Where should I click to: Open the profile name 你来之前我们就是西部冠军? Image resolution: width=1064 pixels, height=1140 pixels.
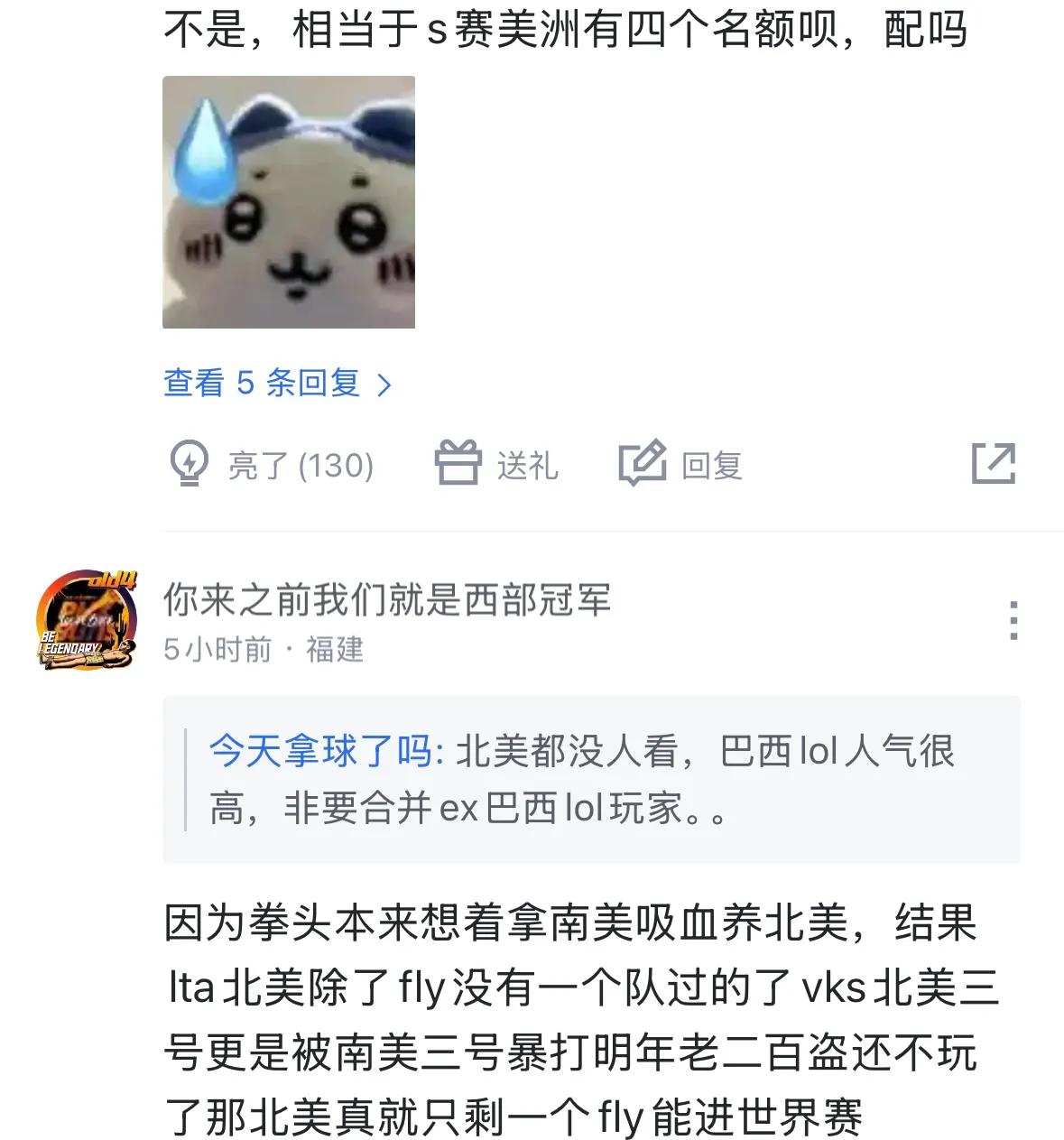[386, 599]
